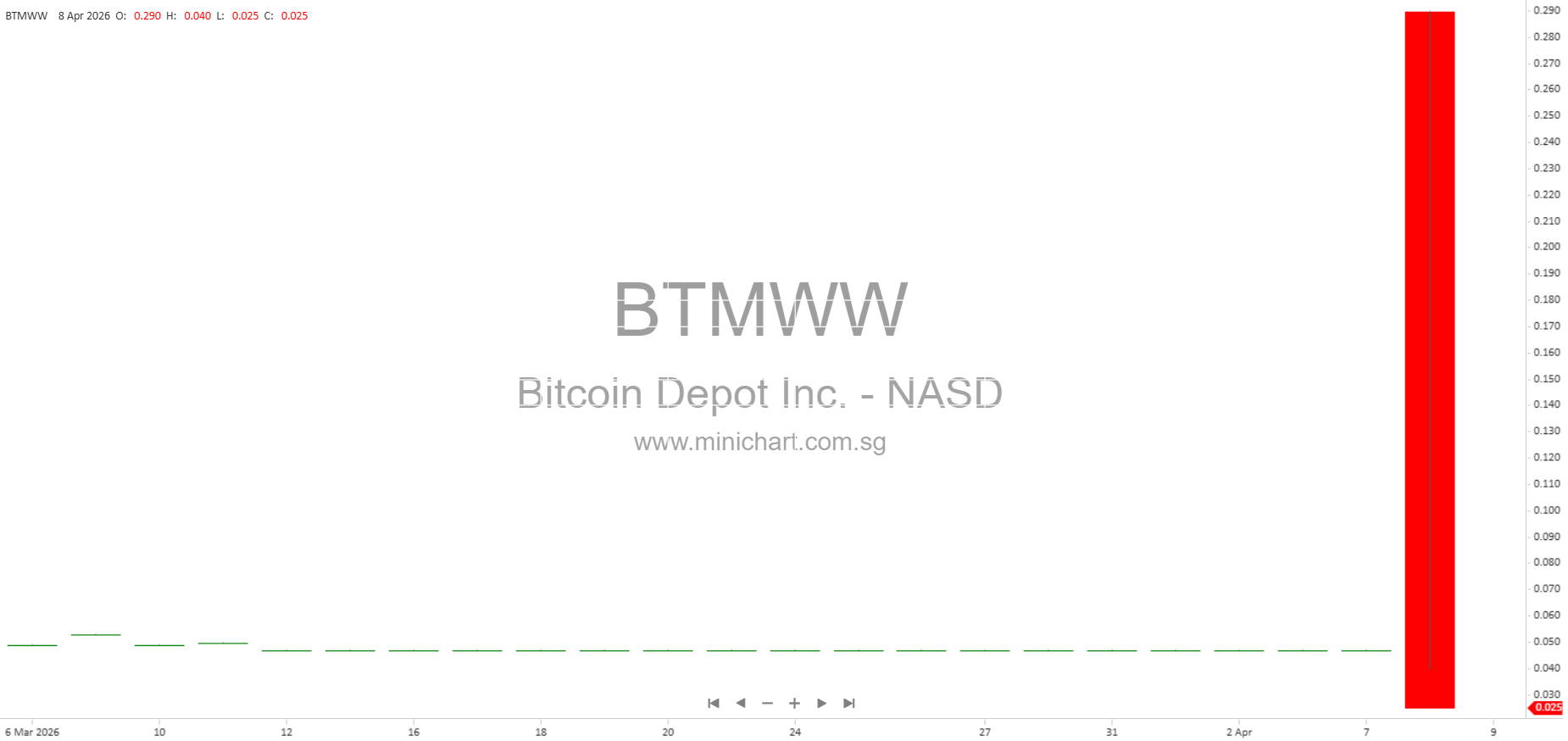Shift the chart one step right
1568x741 pixels.
[x=821, y=703]
